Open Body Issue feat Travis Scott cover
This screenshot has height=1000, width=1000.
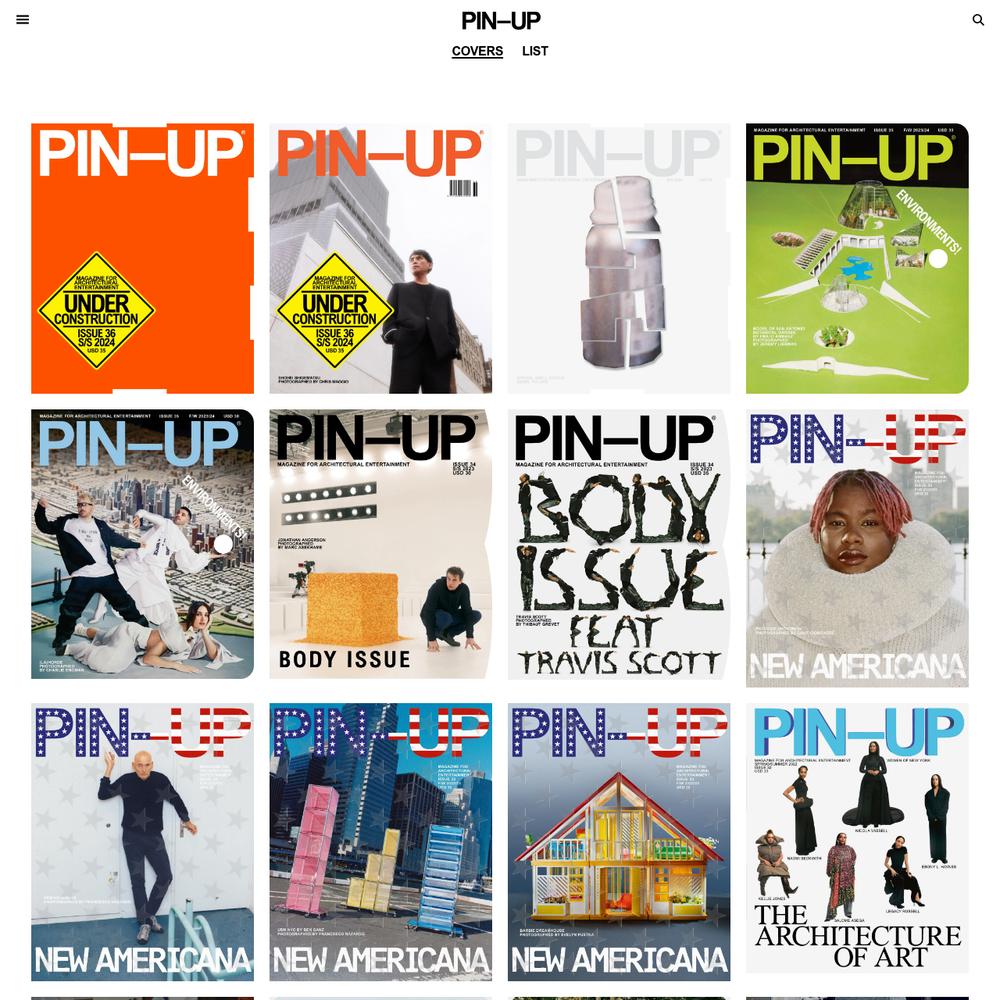point(619,544)
